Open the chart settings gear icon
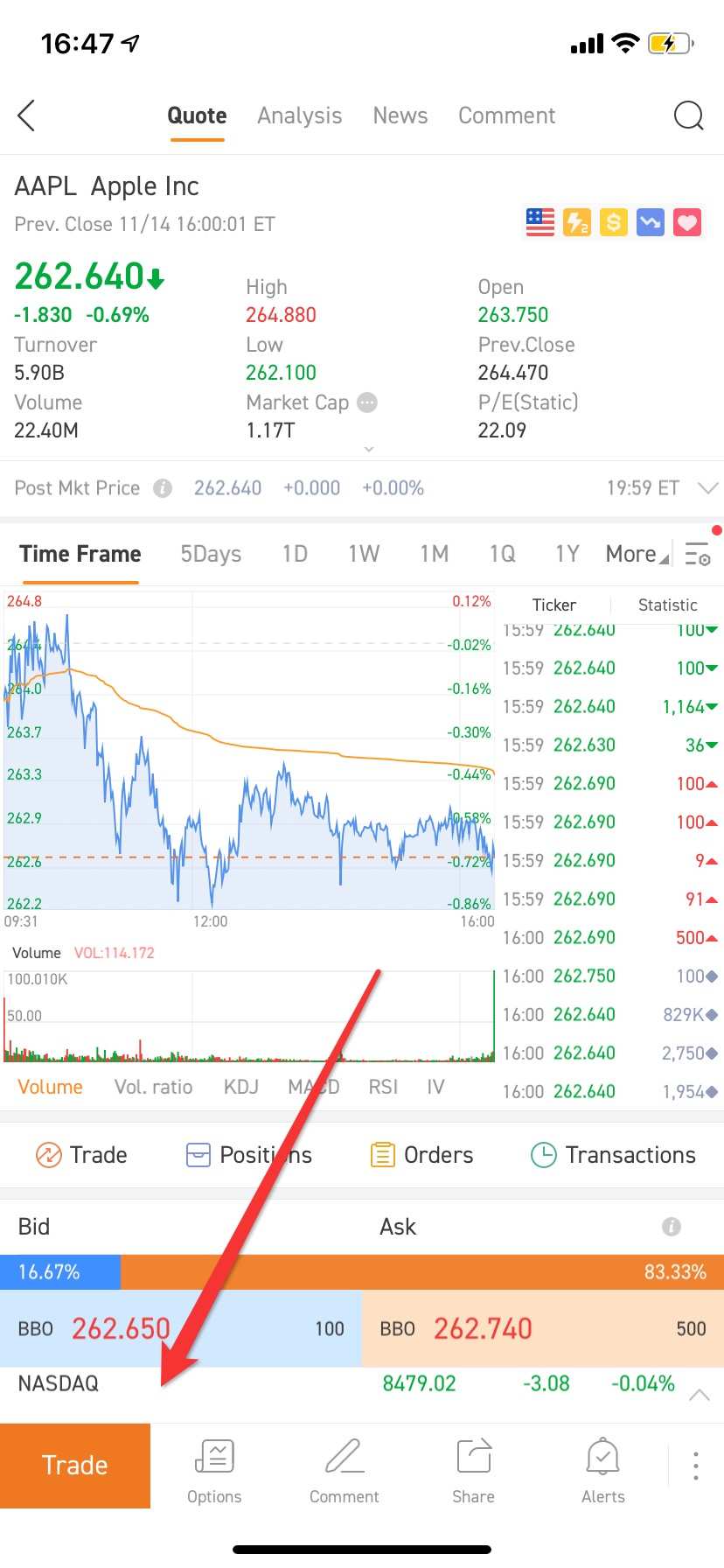This screenshot has height=1568, width=724. click(x=697, y=554)
